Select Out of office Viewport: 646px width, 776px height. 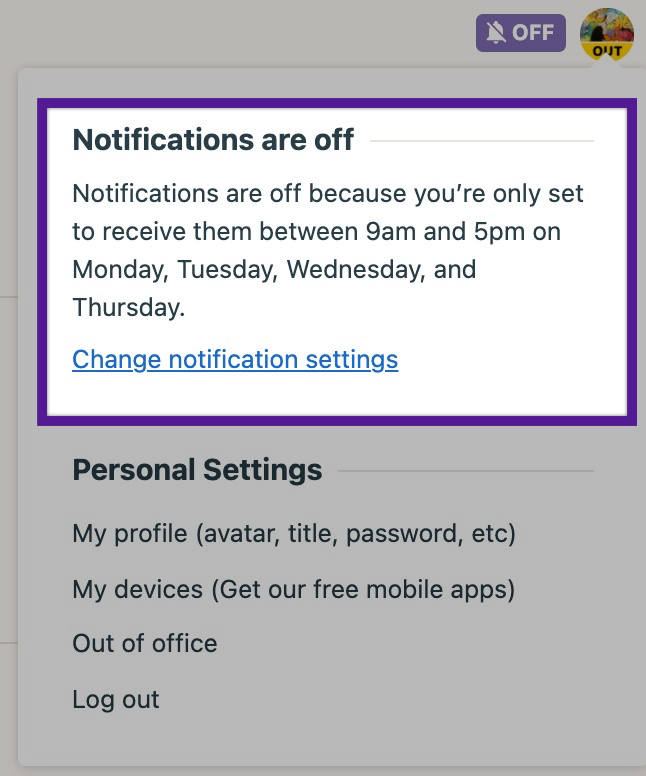[145, 644]
